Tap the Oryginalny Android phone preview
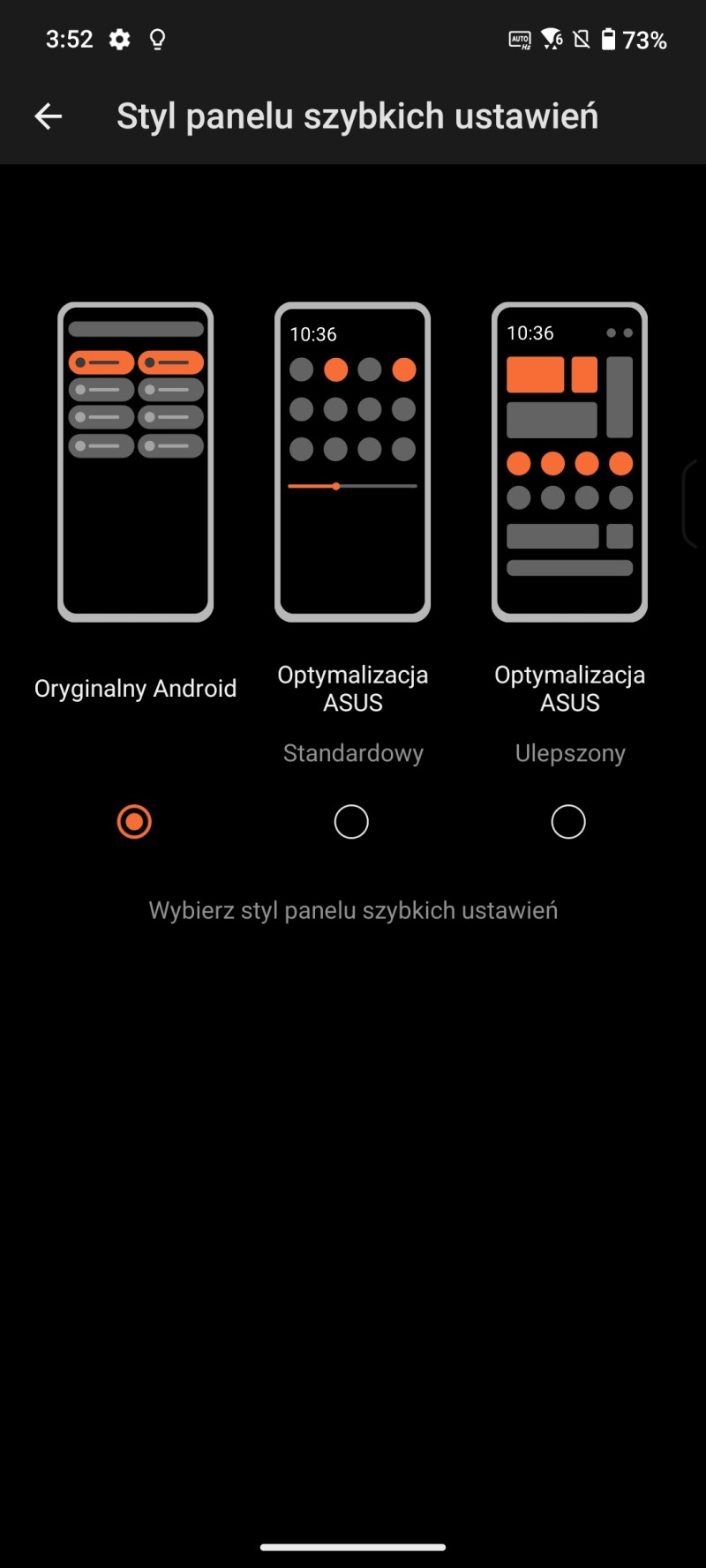Screen dimensions: 706x1568 click(136, 462)
